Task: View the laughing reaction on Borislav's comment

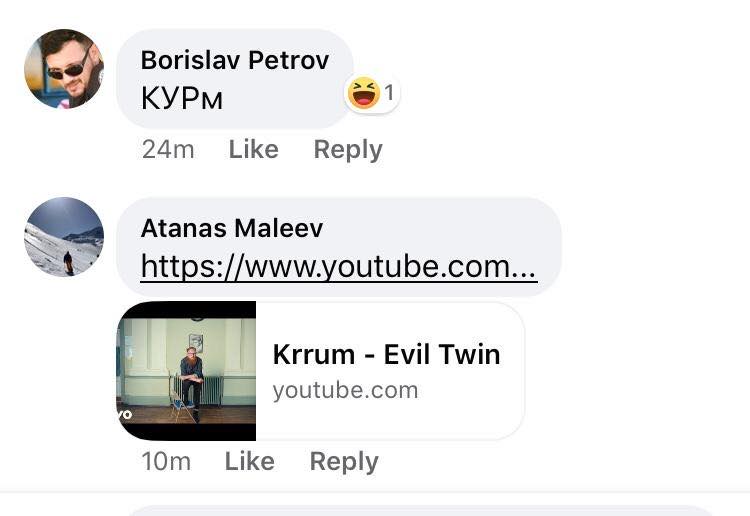Action: tap(371, 95)
